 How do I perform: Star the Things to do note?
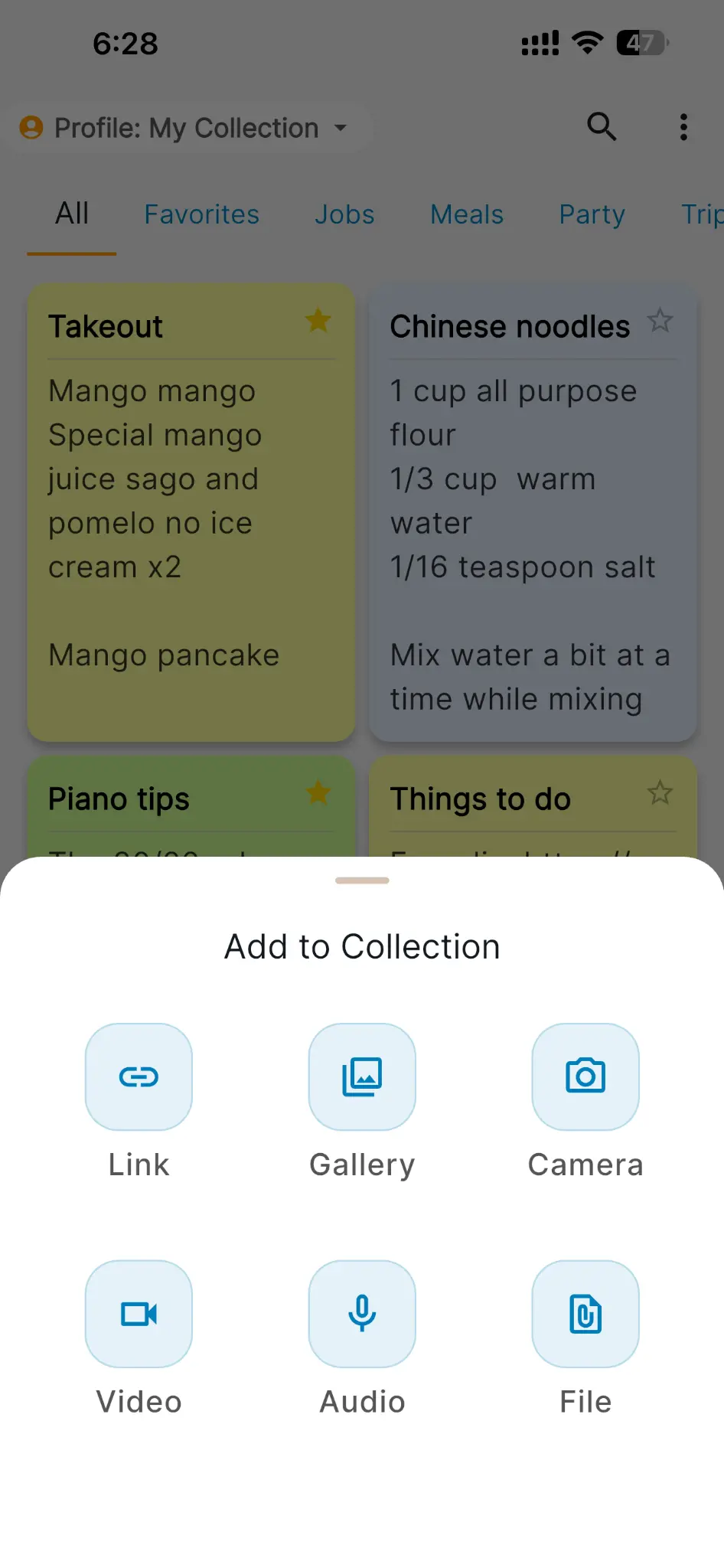[660, 793]
